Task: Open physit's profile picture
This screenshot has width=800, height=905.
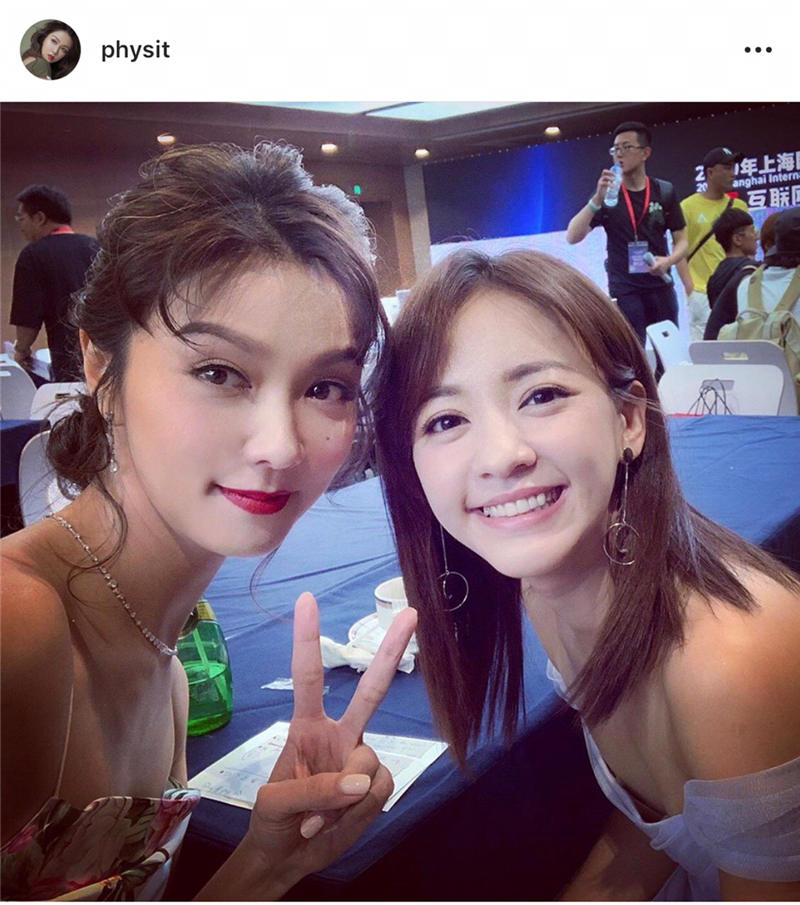Action: tap(50, 50)
